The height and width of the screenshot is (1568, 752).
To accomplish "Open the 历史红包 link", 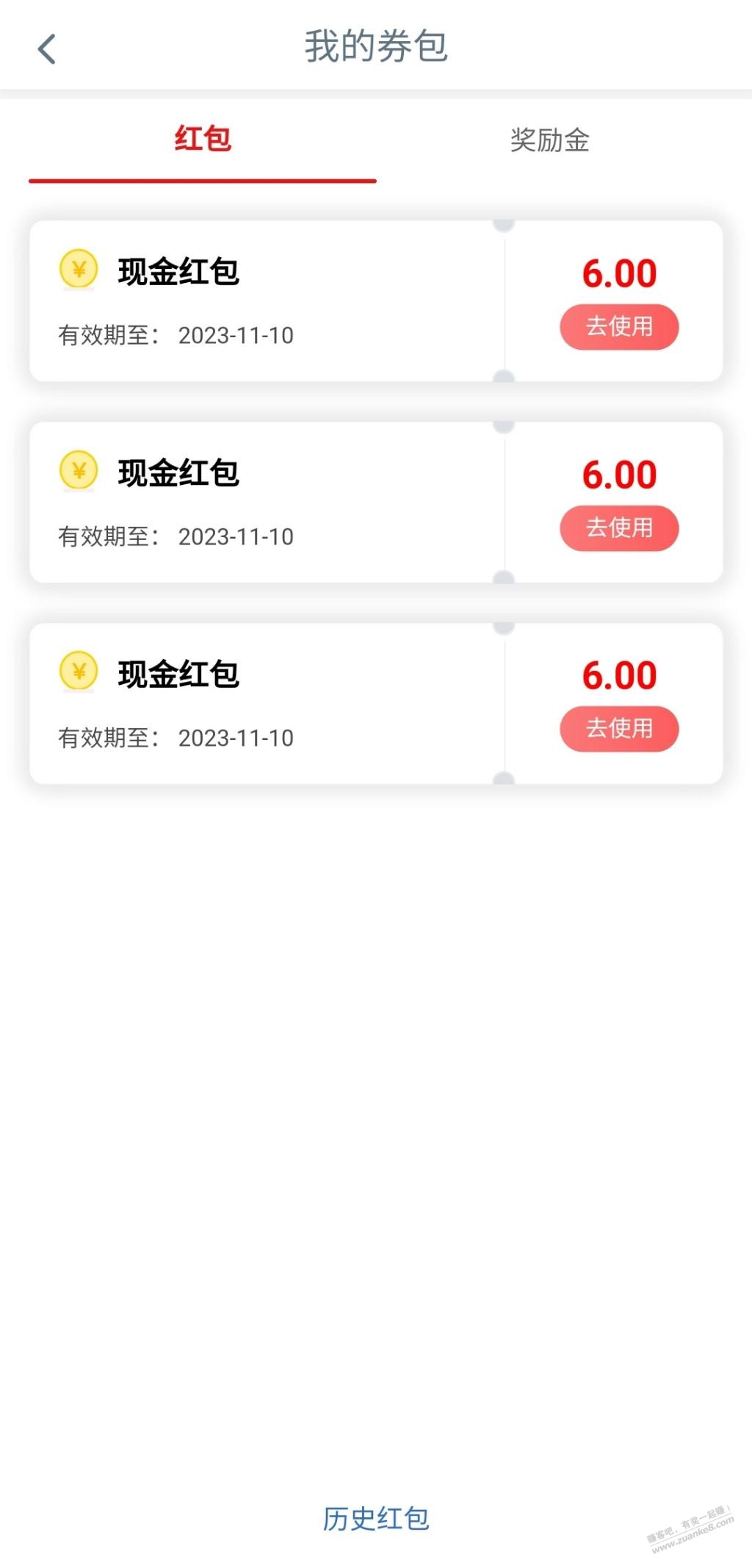I will click(x=376, y=1518).
